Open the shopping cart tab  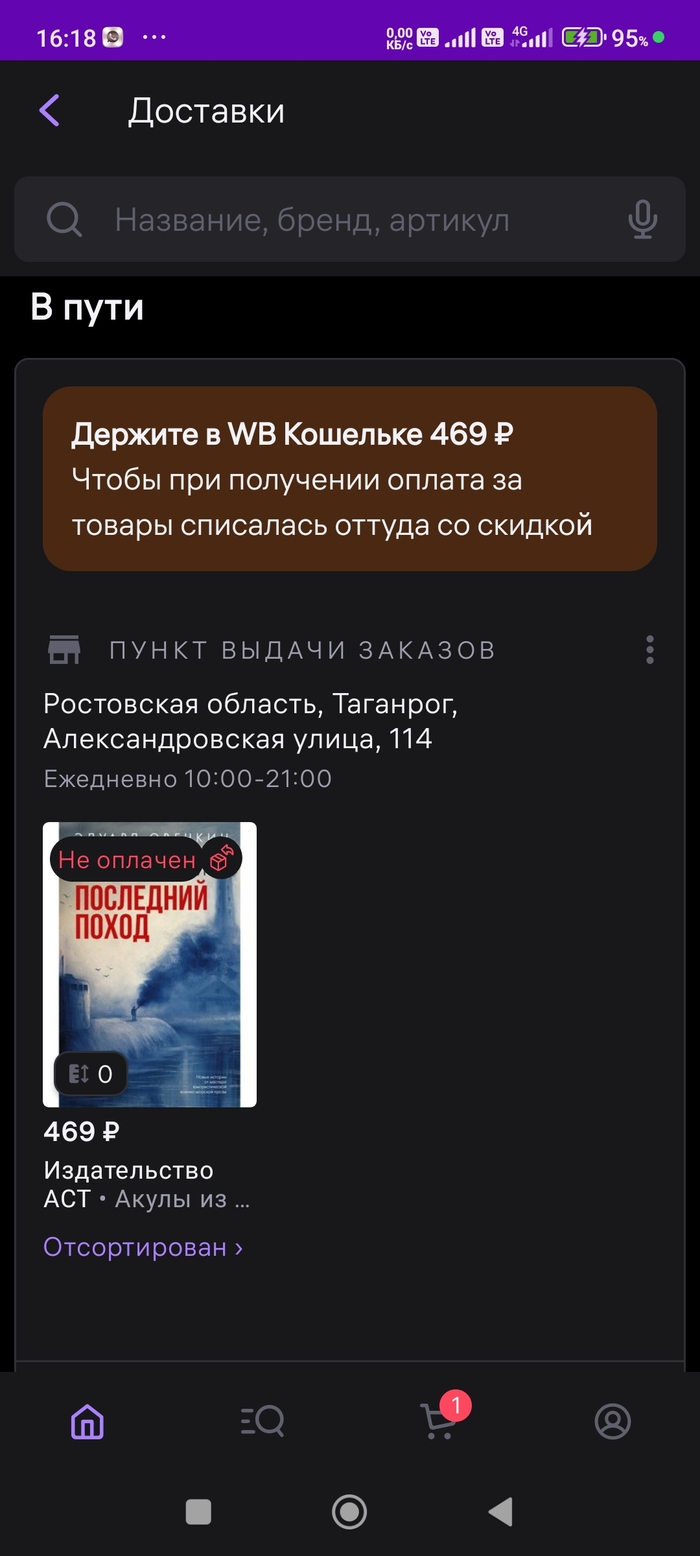pyautogui.click(x=438, y=1421)
